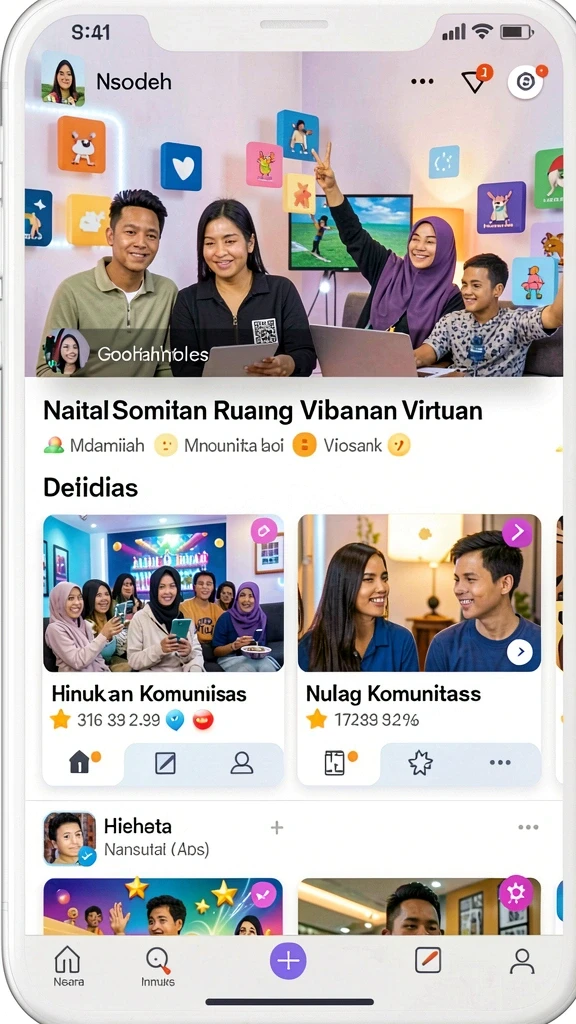Tap the round sync icon at top right
The width and height of the screenshot is (576, 1024).
526,82
